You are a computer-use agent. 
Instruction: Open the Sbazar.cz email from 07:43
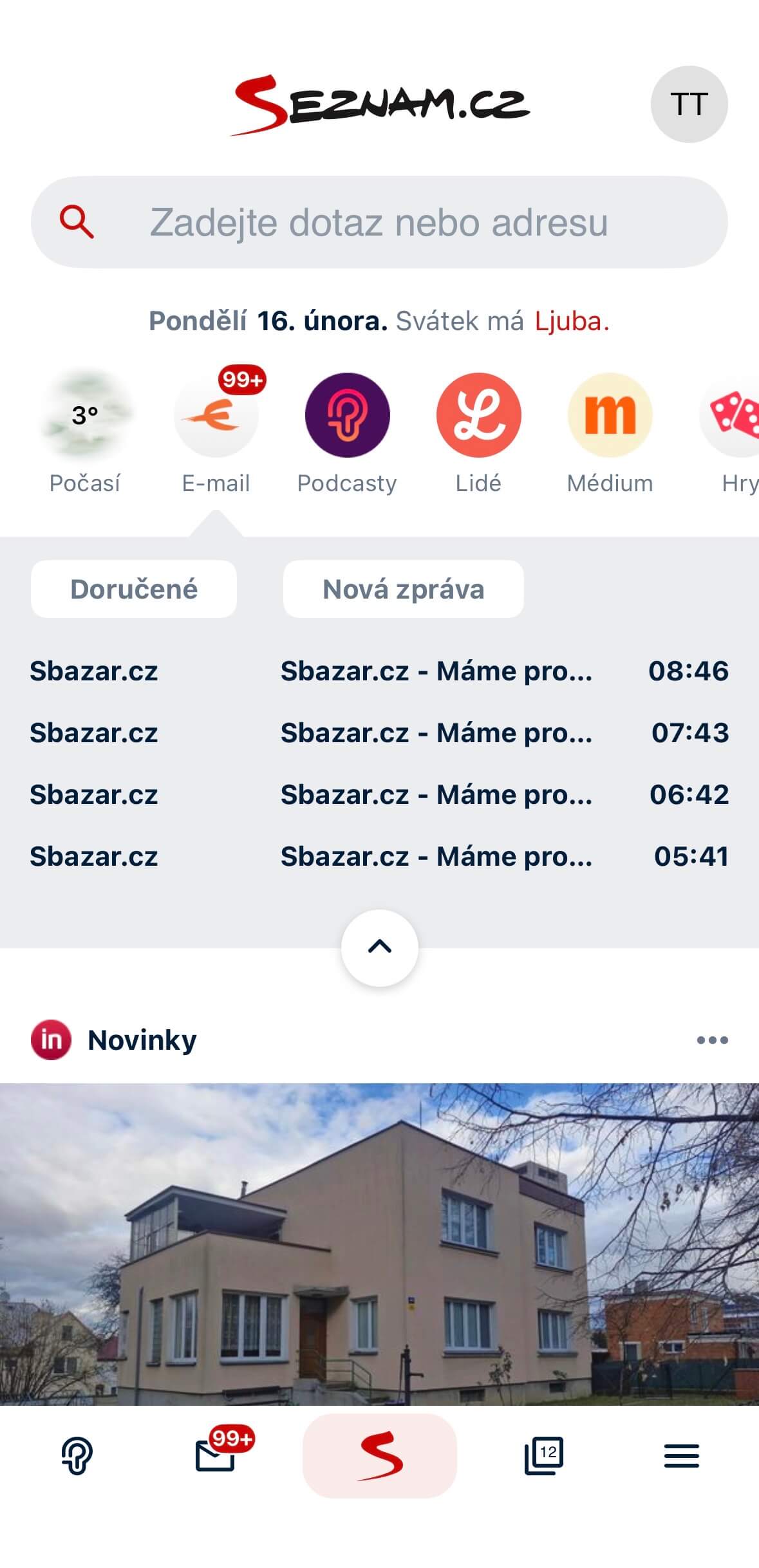[379, 733]
